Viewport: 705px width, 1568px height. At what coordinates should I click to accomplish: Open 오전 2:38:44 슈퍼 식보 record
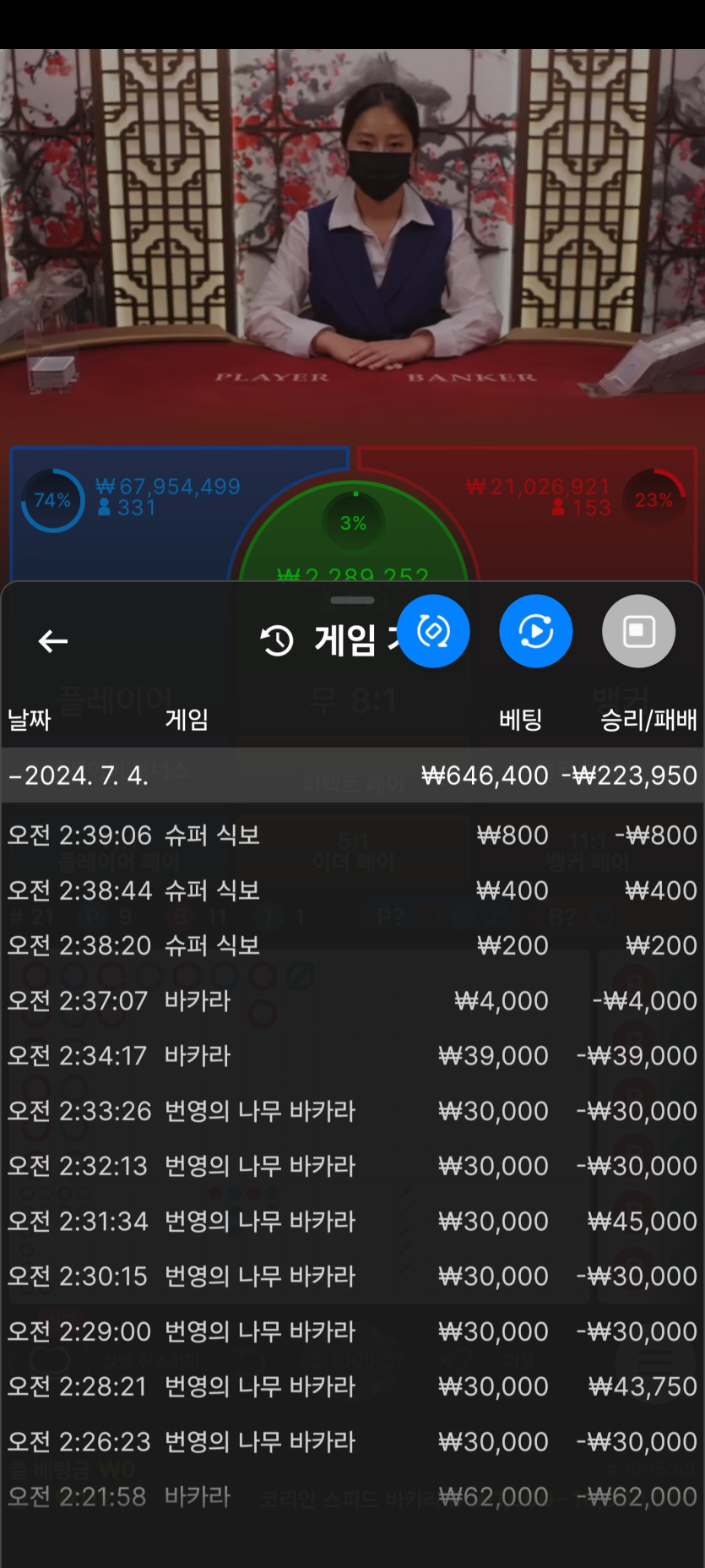pos(352,890)
